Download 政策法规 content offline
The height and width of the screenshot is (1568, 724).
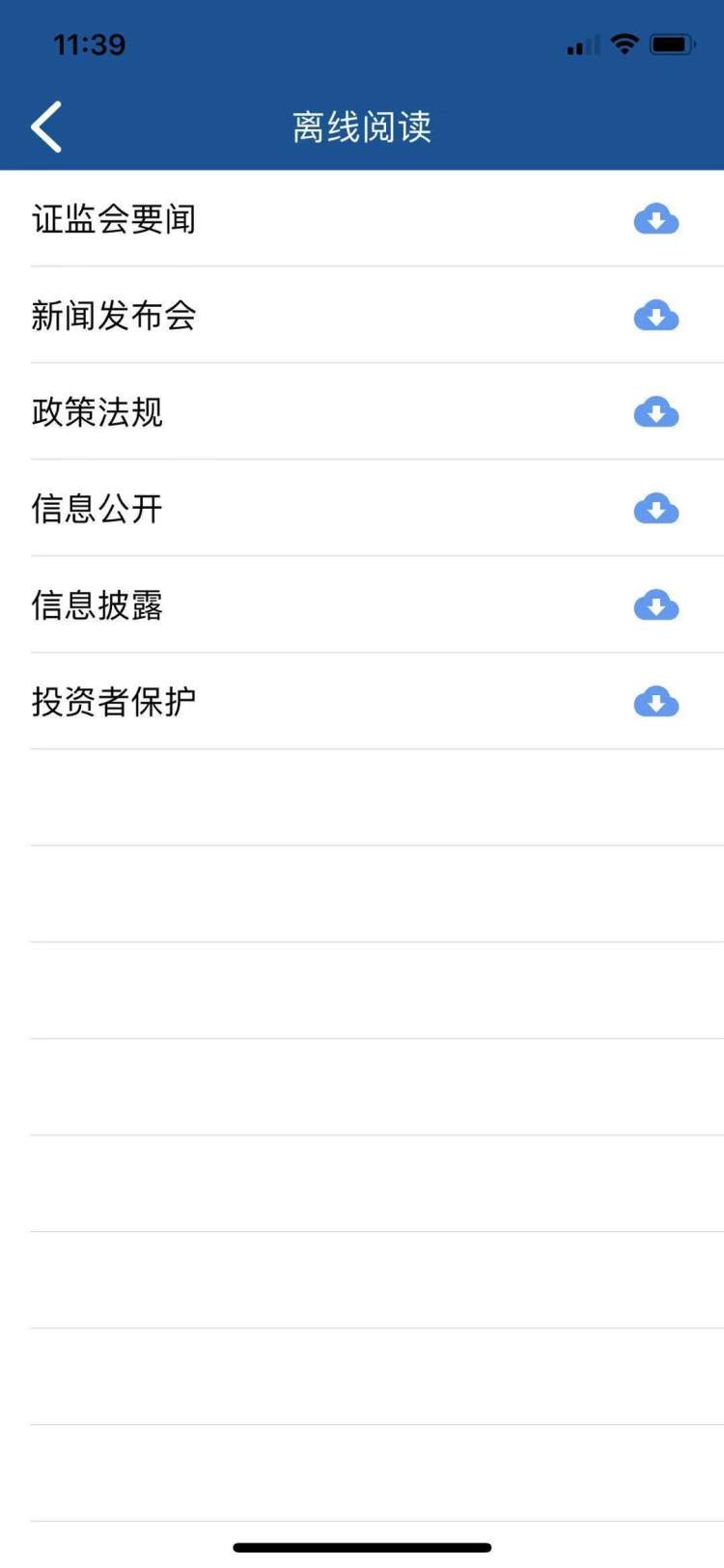click(655, 412)
